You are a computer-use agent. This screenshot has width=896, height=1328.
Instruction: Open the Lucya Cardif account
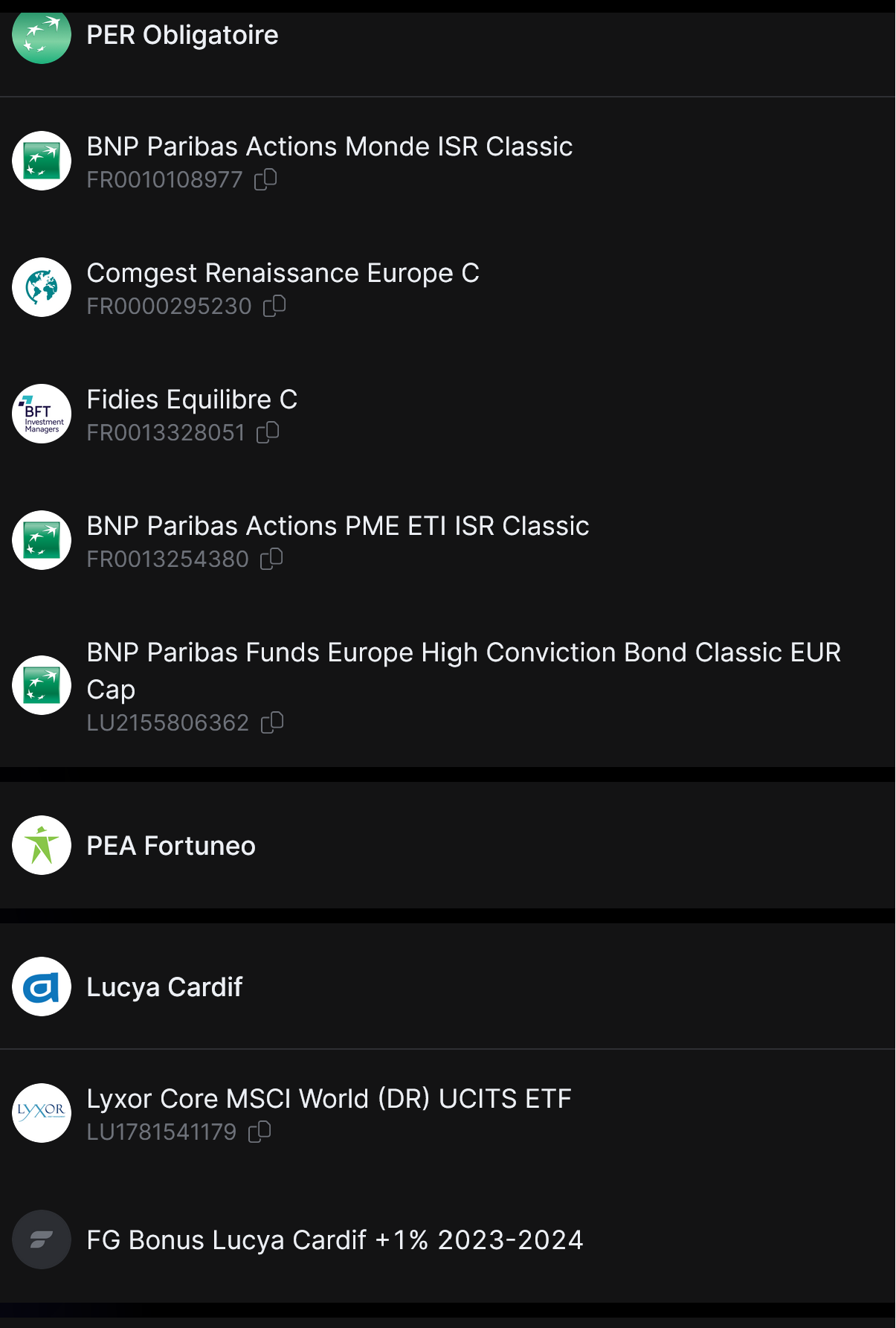pos(164,987)
